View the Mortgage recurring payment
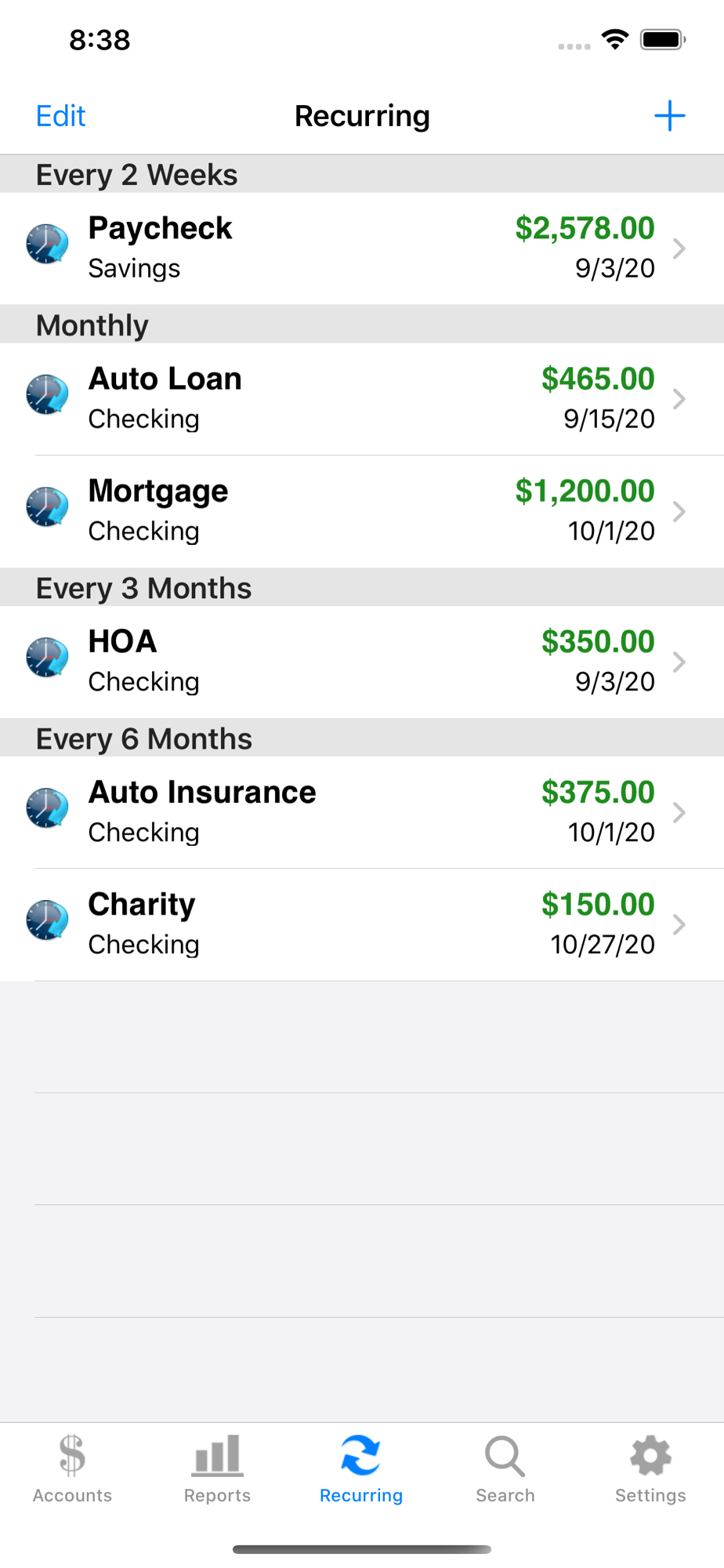 pyautogui.click(x=362, y=511)
